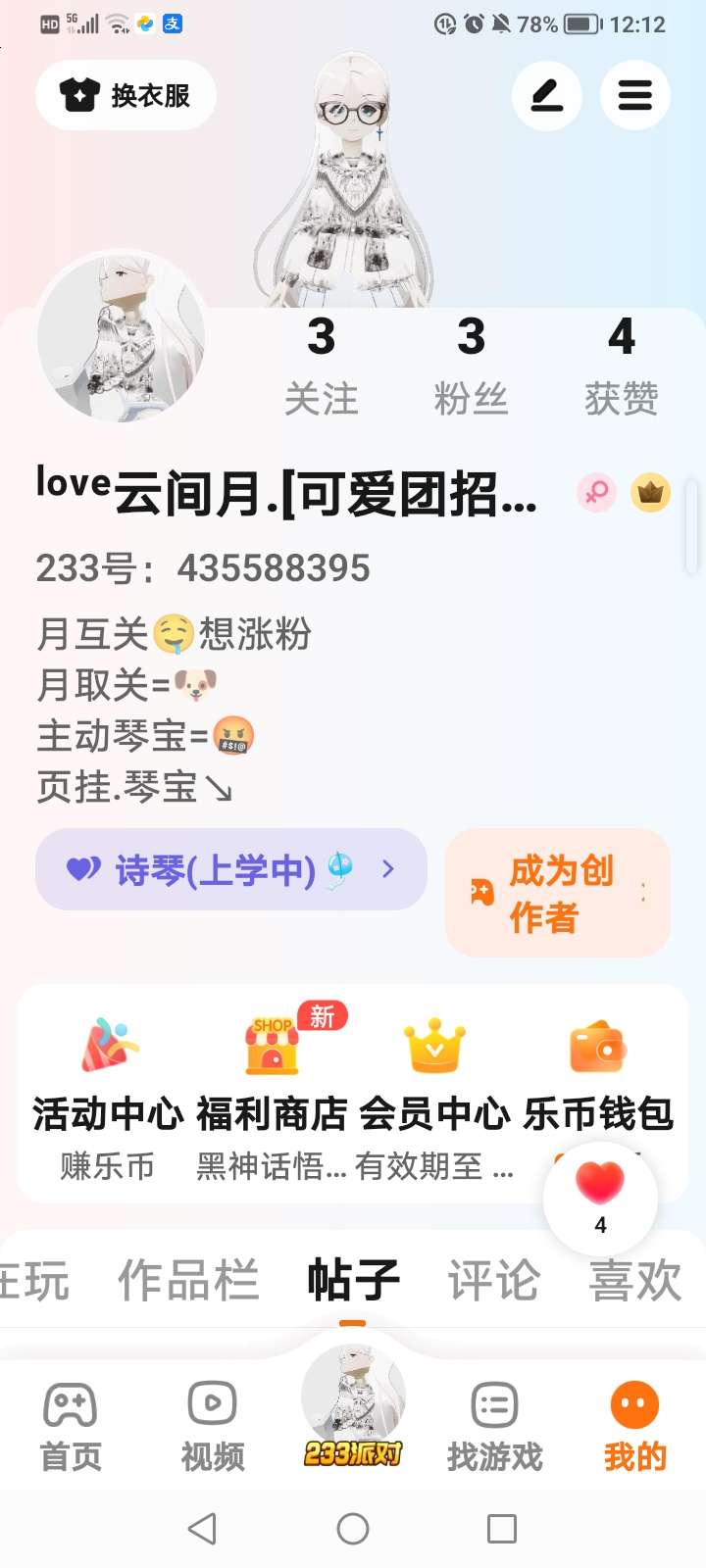The width and height of the screenshot is (706, 1568).
Task: Switch to the 作品栏 tab
Action: 188,1280
